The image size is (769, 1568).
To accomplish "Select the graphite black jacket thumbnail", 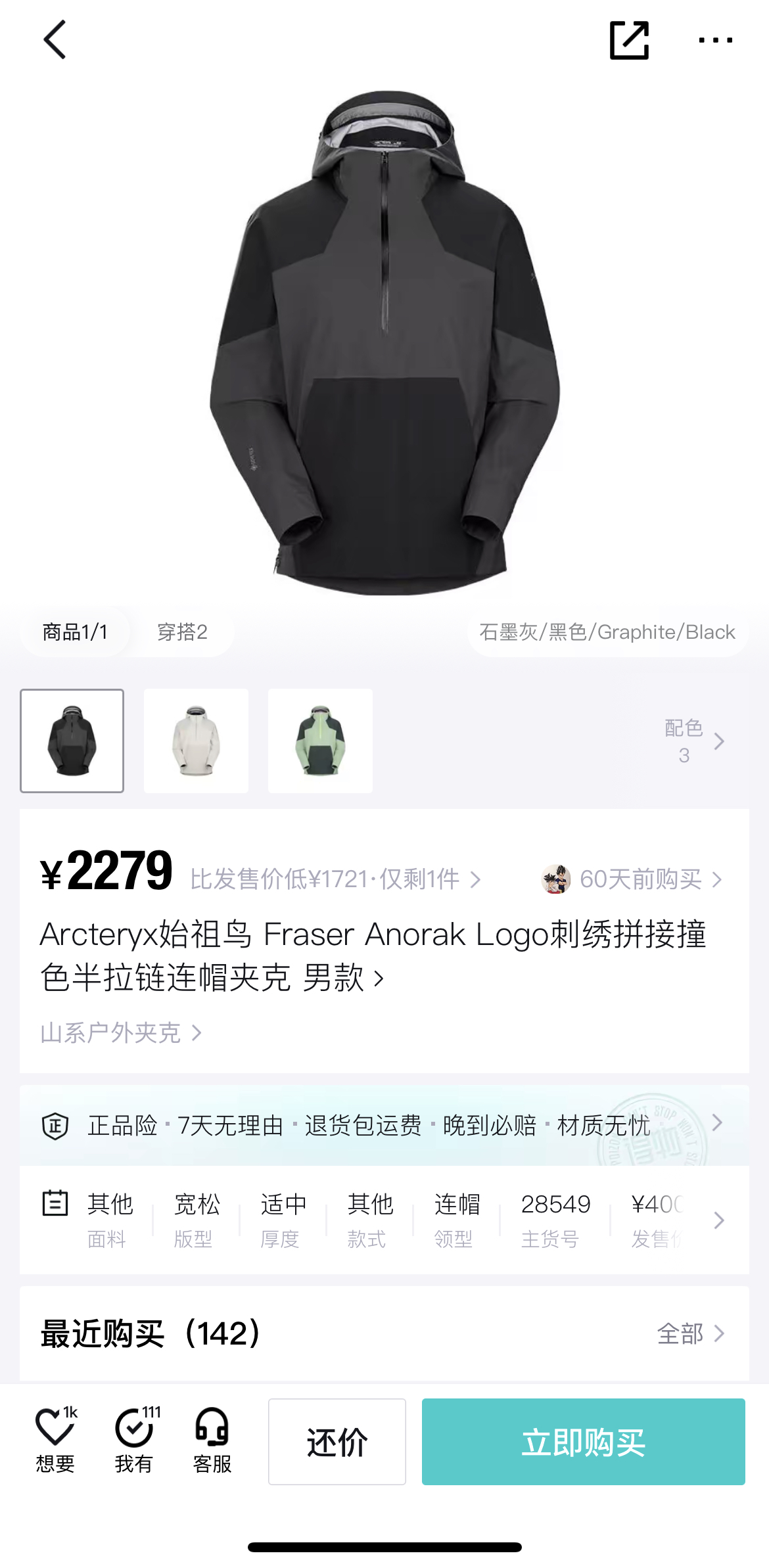I will coord(72,741).
